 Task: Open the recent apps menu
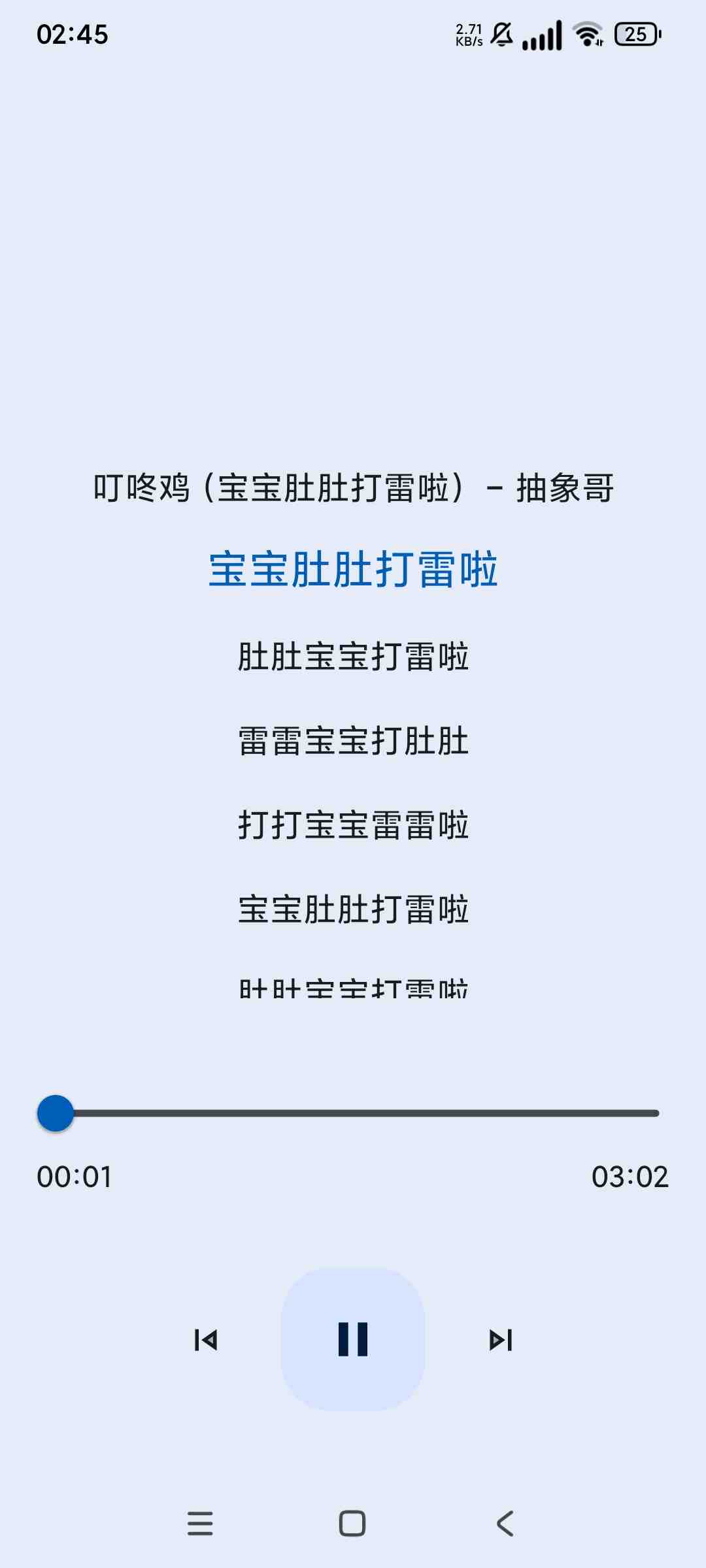click(200, 1524)
